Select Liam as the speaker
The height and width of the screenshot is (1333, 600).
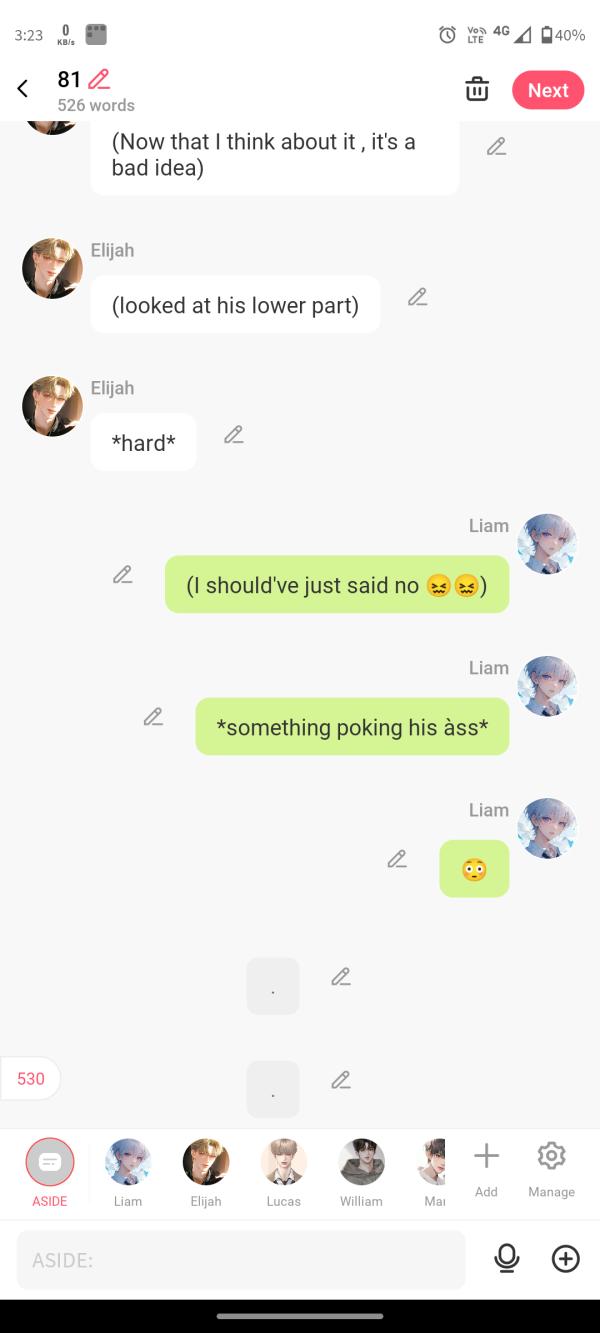[x=128, y=1170]
